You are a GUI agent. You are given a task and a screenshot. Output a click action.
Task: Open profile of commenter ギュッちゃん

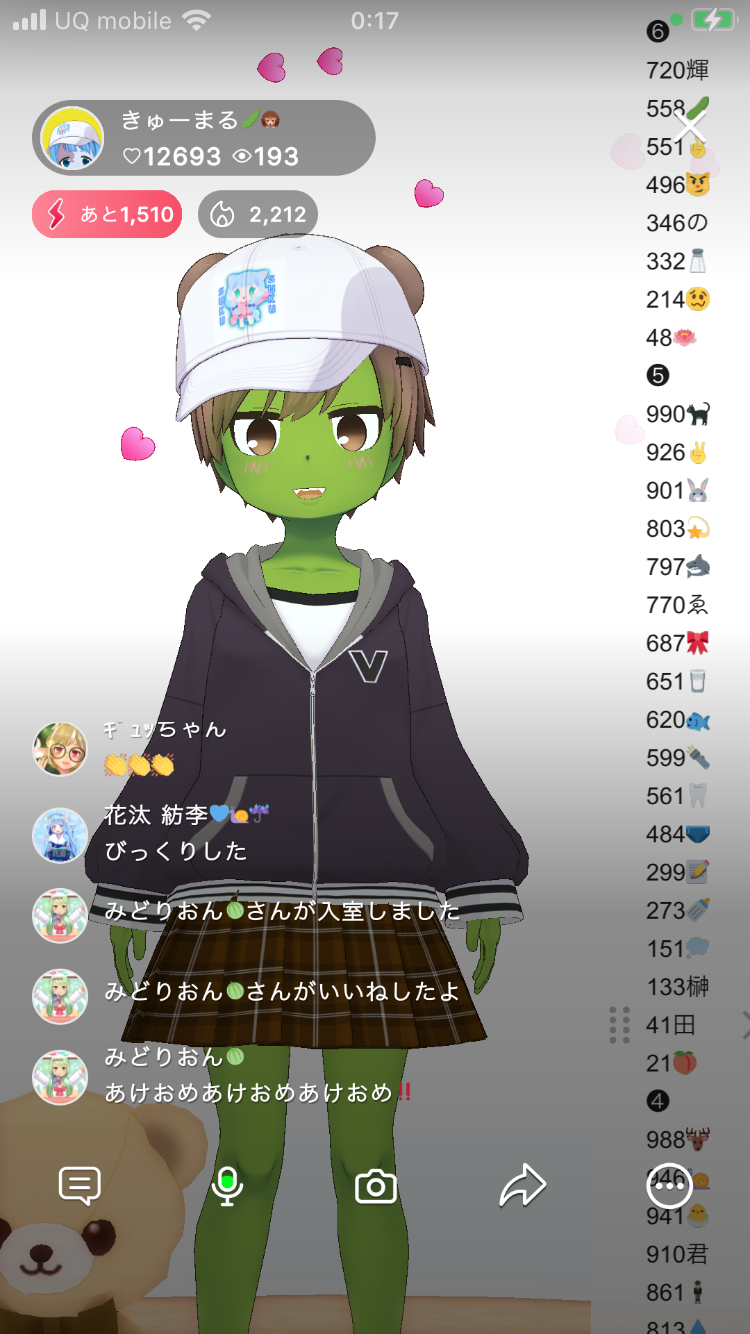click(60, 749)
